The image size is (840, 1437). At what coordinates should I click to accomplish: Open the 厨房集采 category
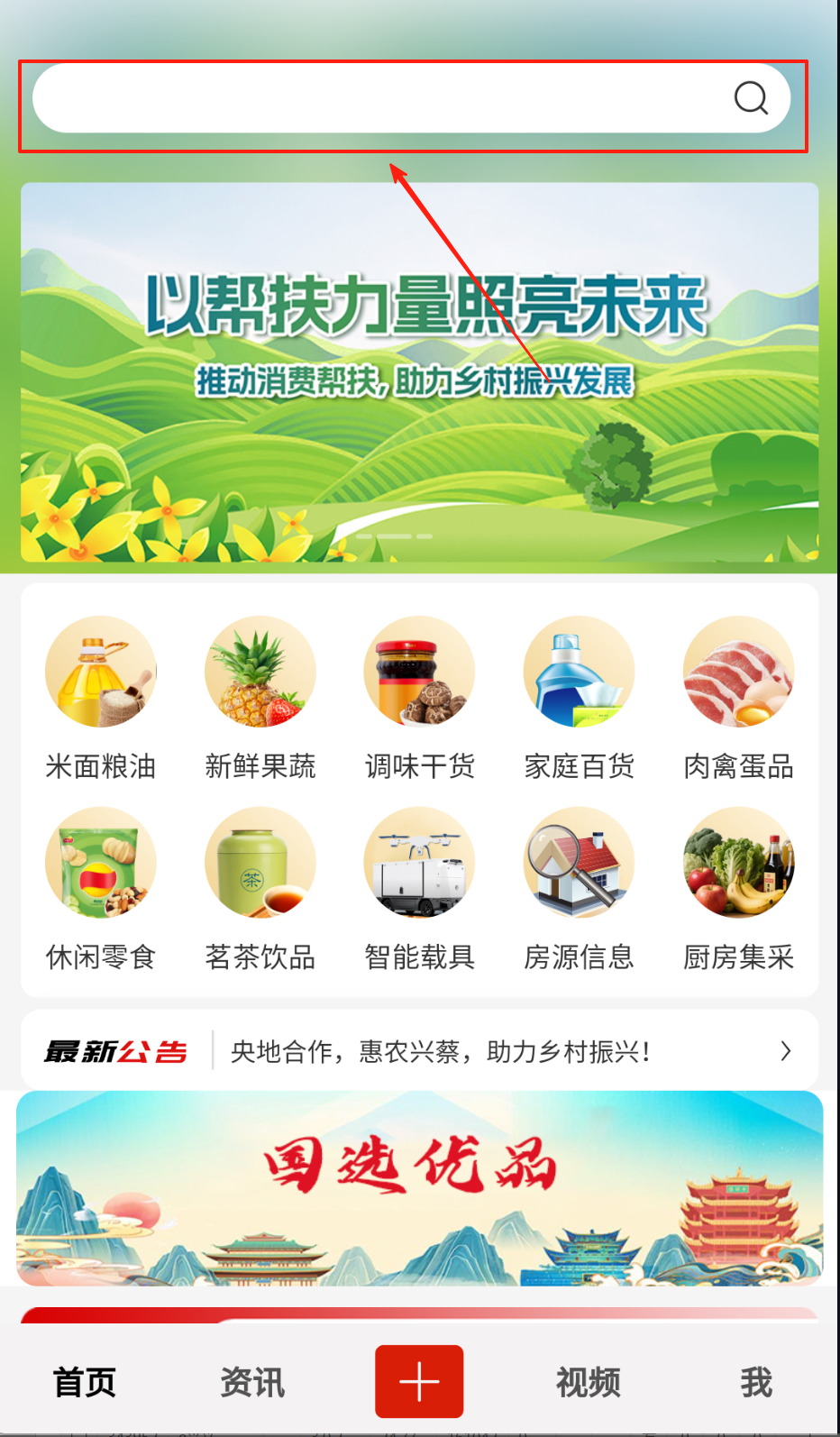[739, 889]
